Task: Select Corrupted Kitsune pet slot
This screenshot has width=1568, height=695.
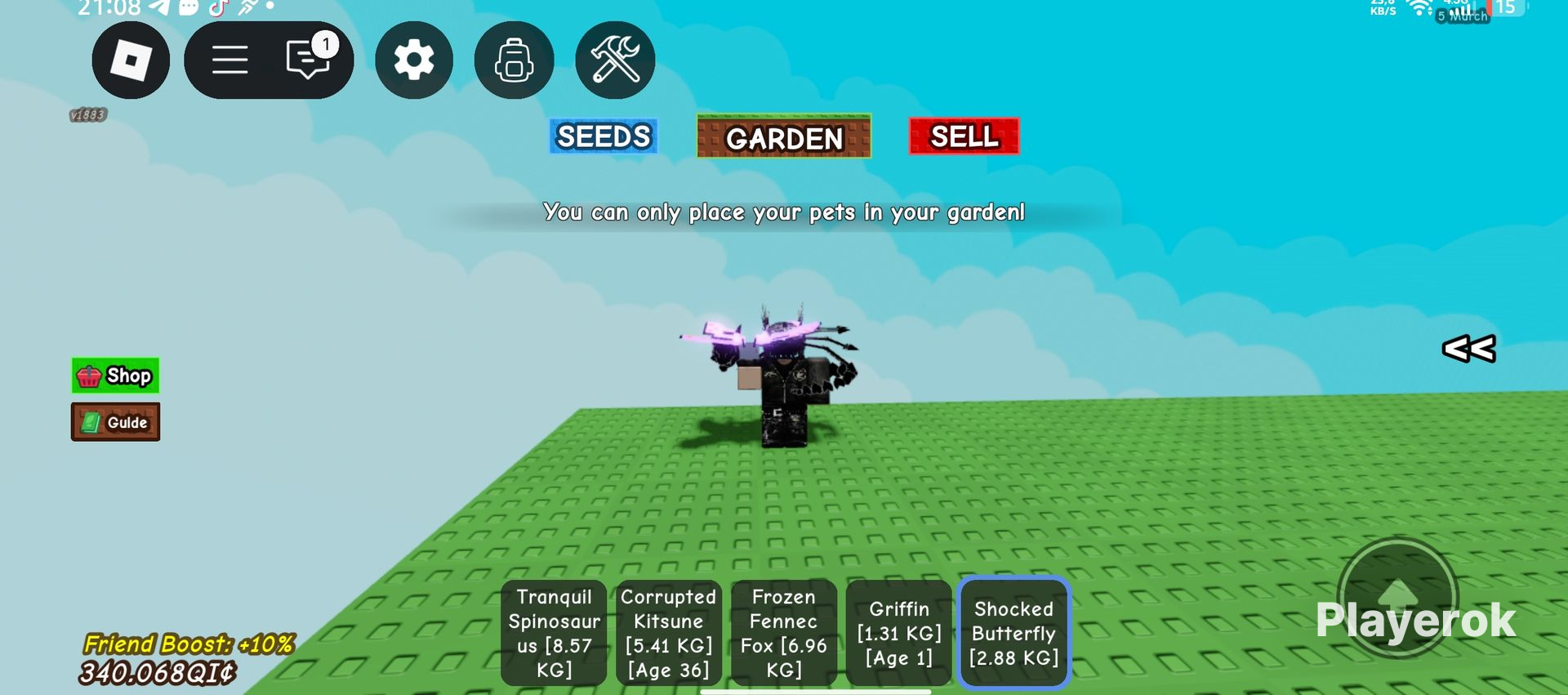Action: (669, 633)
